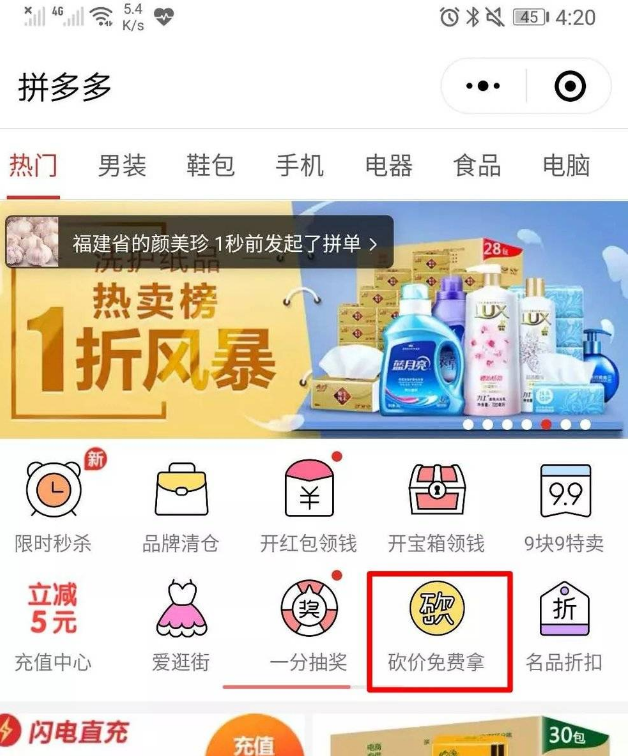This screenshot has width=629, height=756.
Task: Tap 开红包领钱 red packet
Action: (309, 508)
